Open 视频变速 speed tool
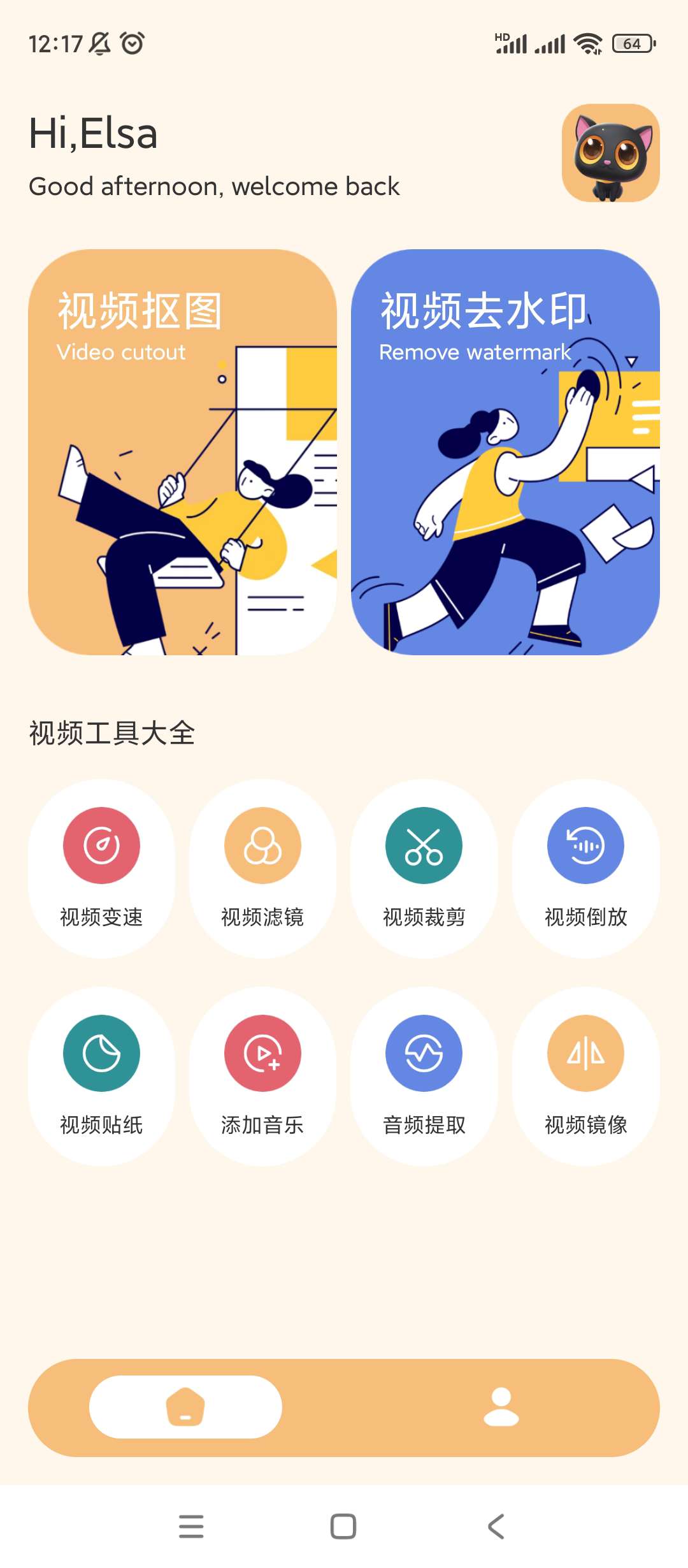Viewport: 688px width, 1568px height. [x=101, y=867]
